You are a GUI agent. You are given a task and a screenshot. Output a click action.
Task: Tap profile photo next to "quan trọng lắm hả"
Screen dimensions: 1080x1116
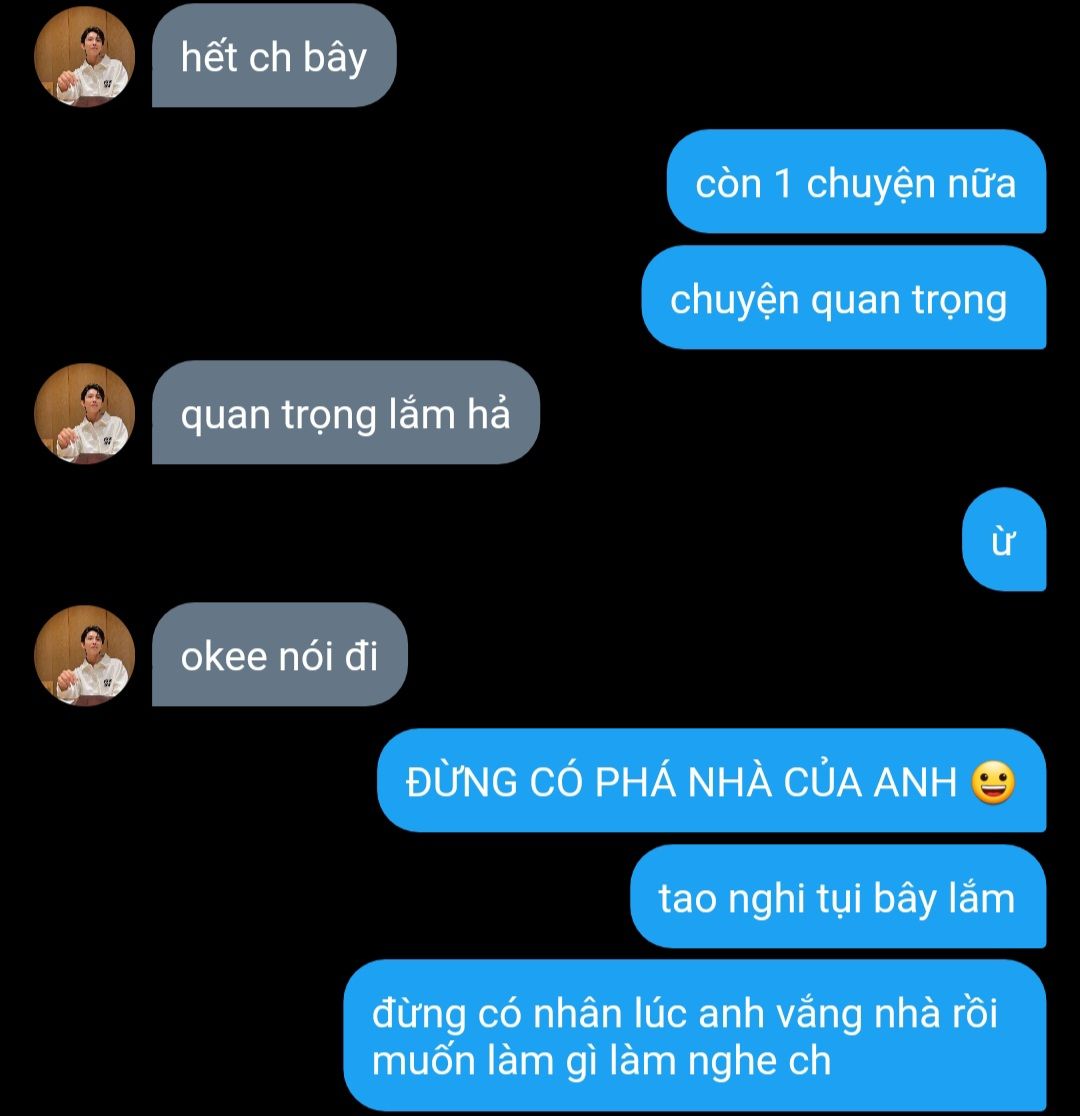[84, 413]
